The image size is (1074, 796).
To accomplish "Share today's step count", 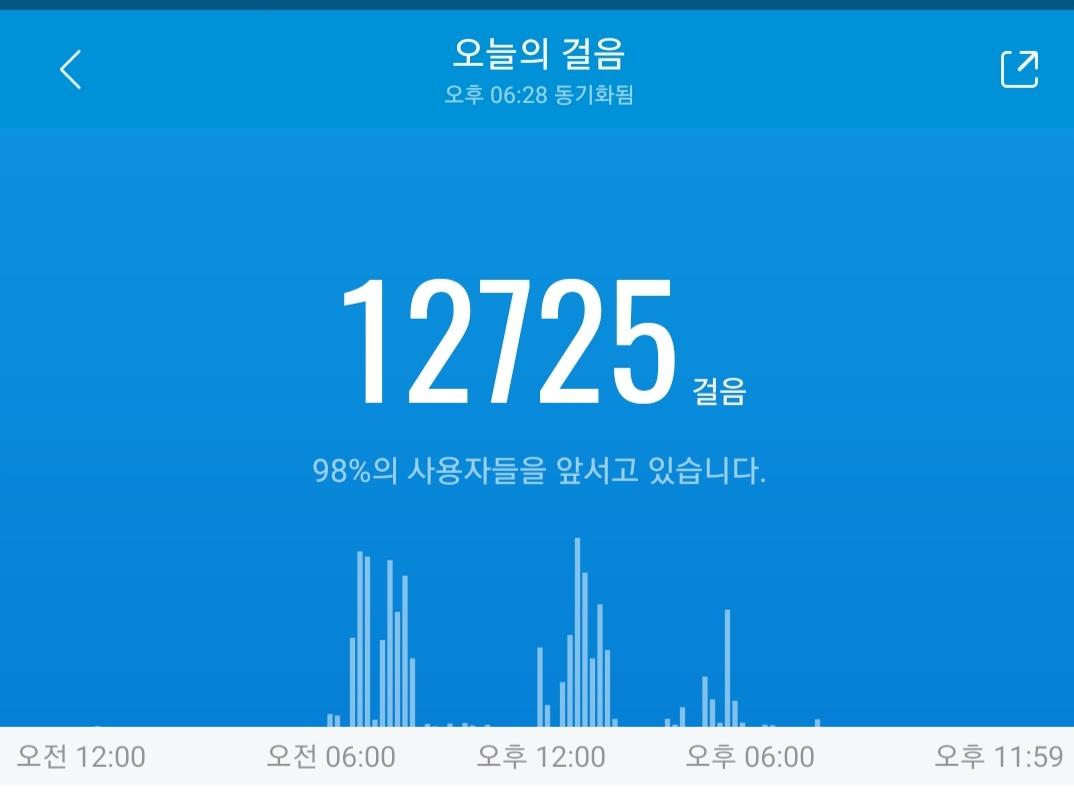I will click(x=1019, y=68).
